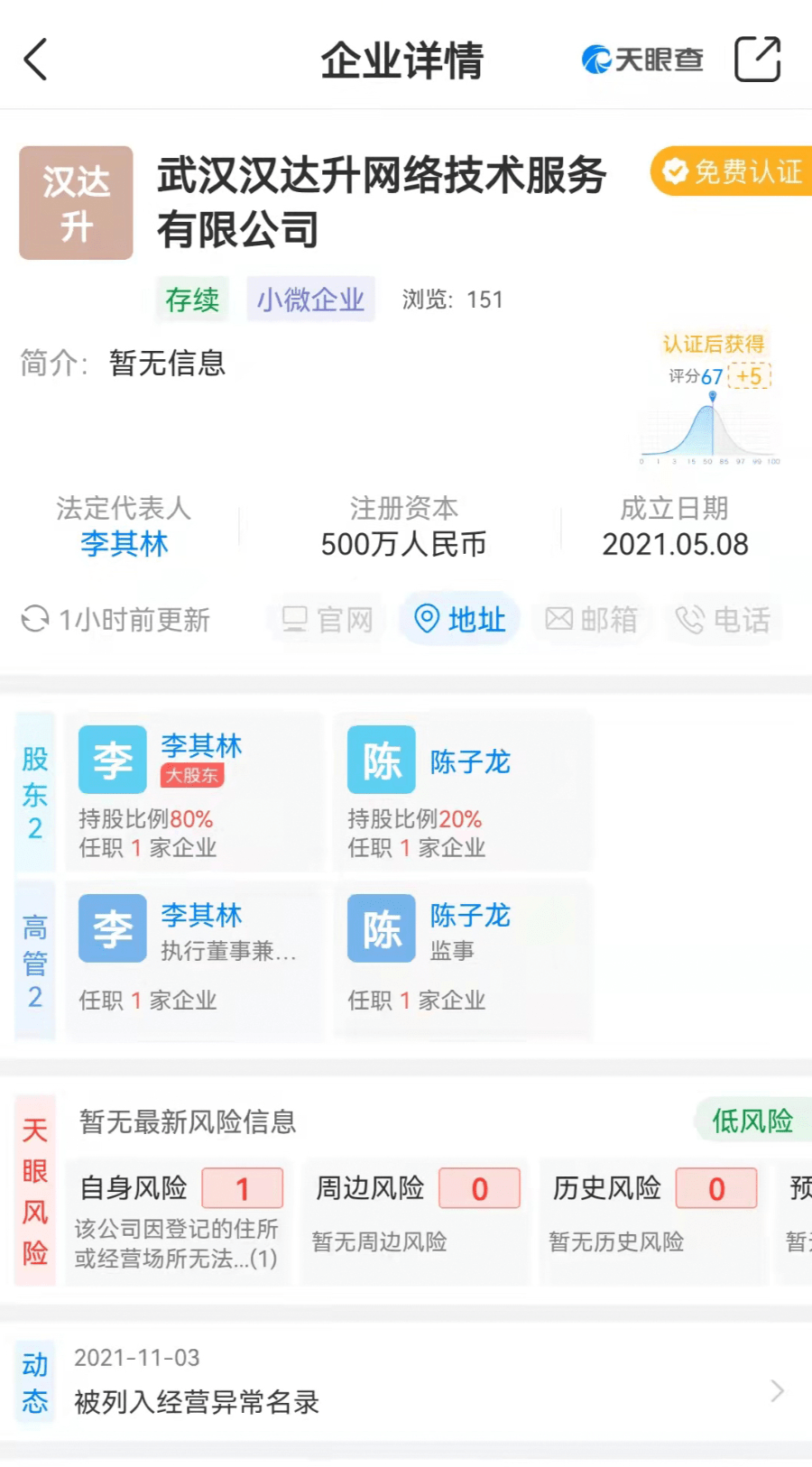Image resolution: width=812 pixels, height=1467 pixels.
Task: Open the share icon in top right corner
Action: [757, 58]
